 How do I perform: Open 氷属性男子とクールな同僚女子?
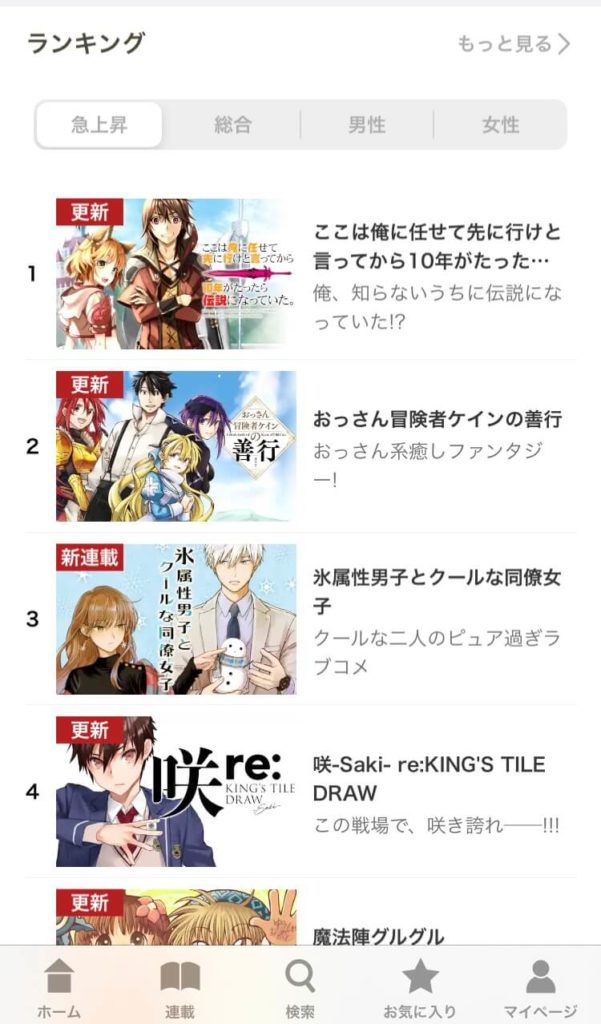pos(300,618)
